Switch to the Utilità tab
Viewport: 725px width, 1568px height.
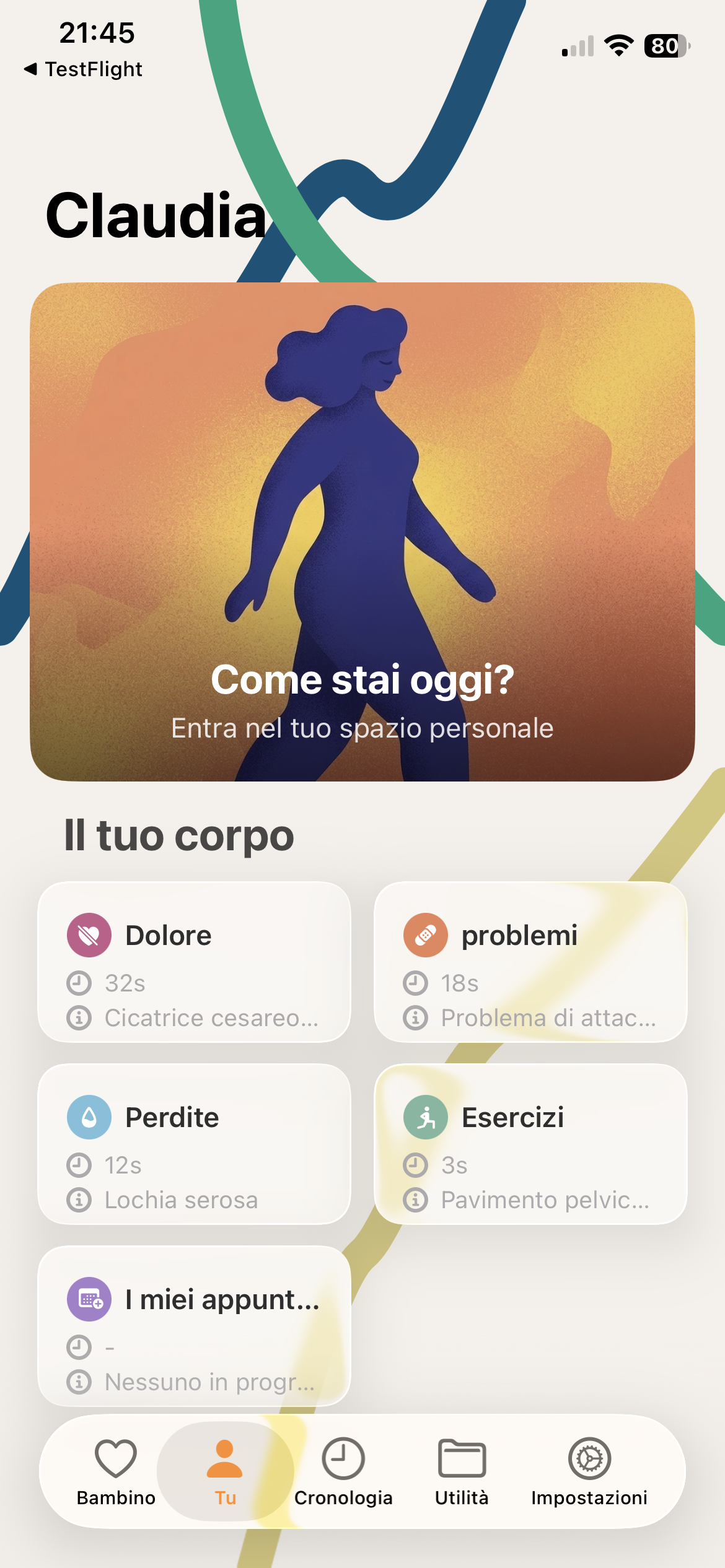[462, 1471]
